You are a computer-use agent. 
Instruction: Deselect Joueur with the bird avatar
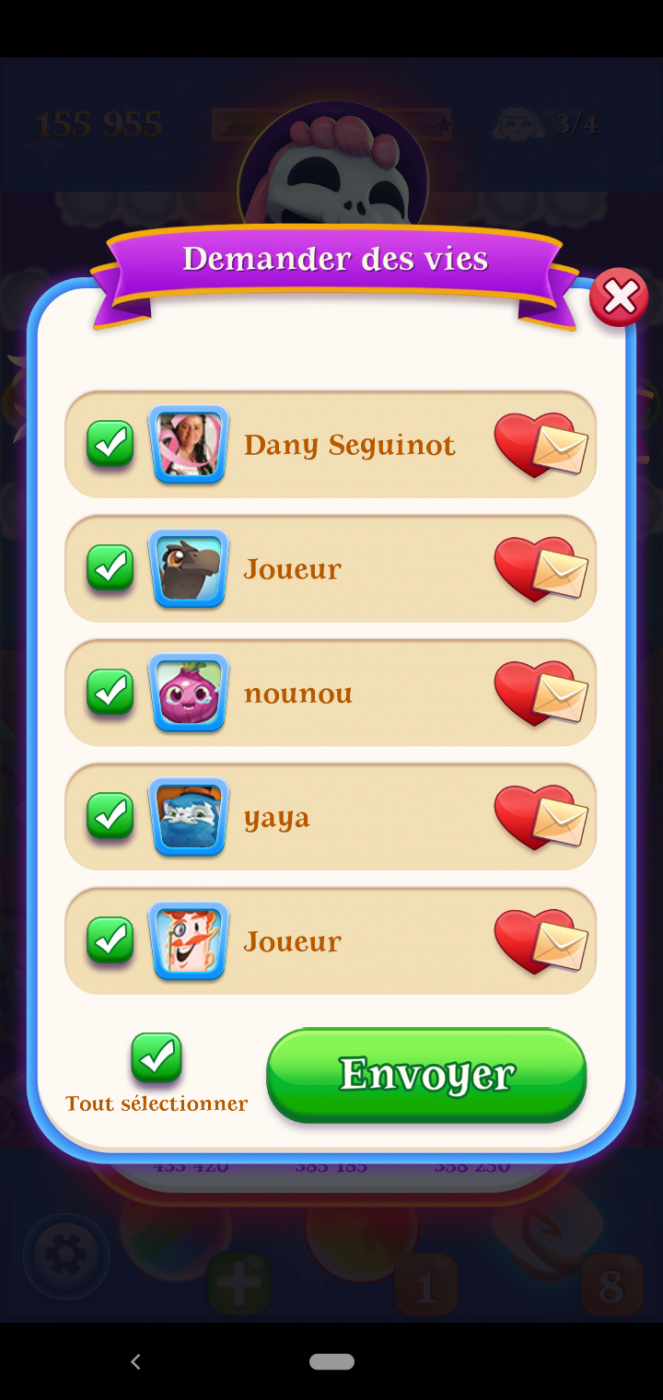pyautogui.click(x=110, y=568)
